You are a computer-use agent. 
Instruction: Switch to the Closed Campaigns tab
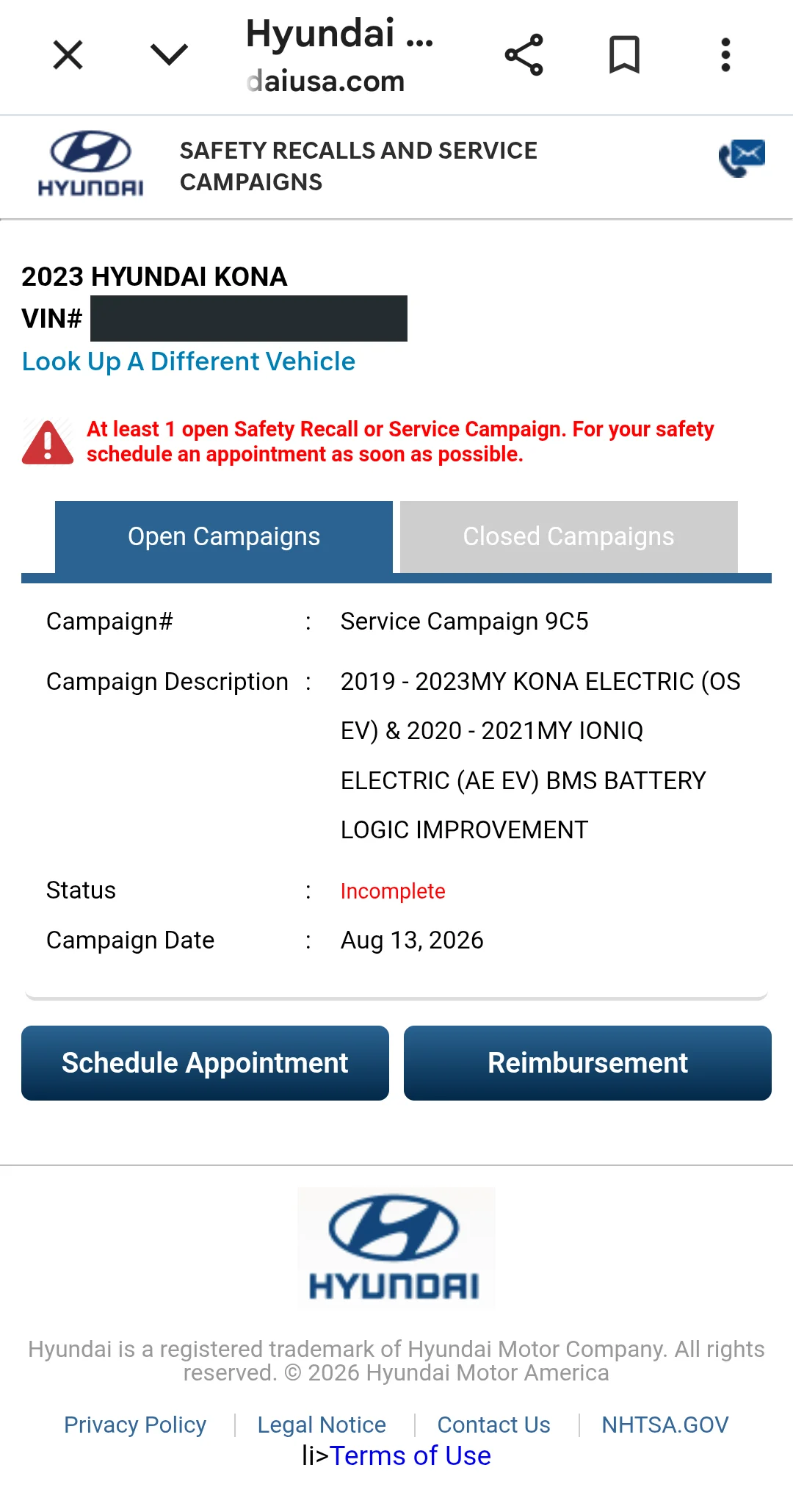tap(569, 537)
